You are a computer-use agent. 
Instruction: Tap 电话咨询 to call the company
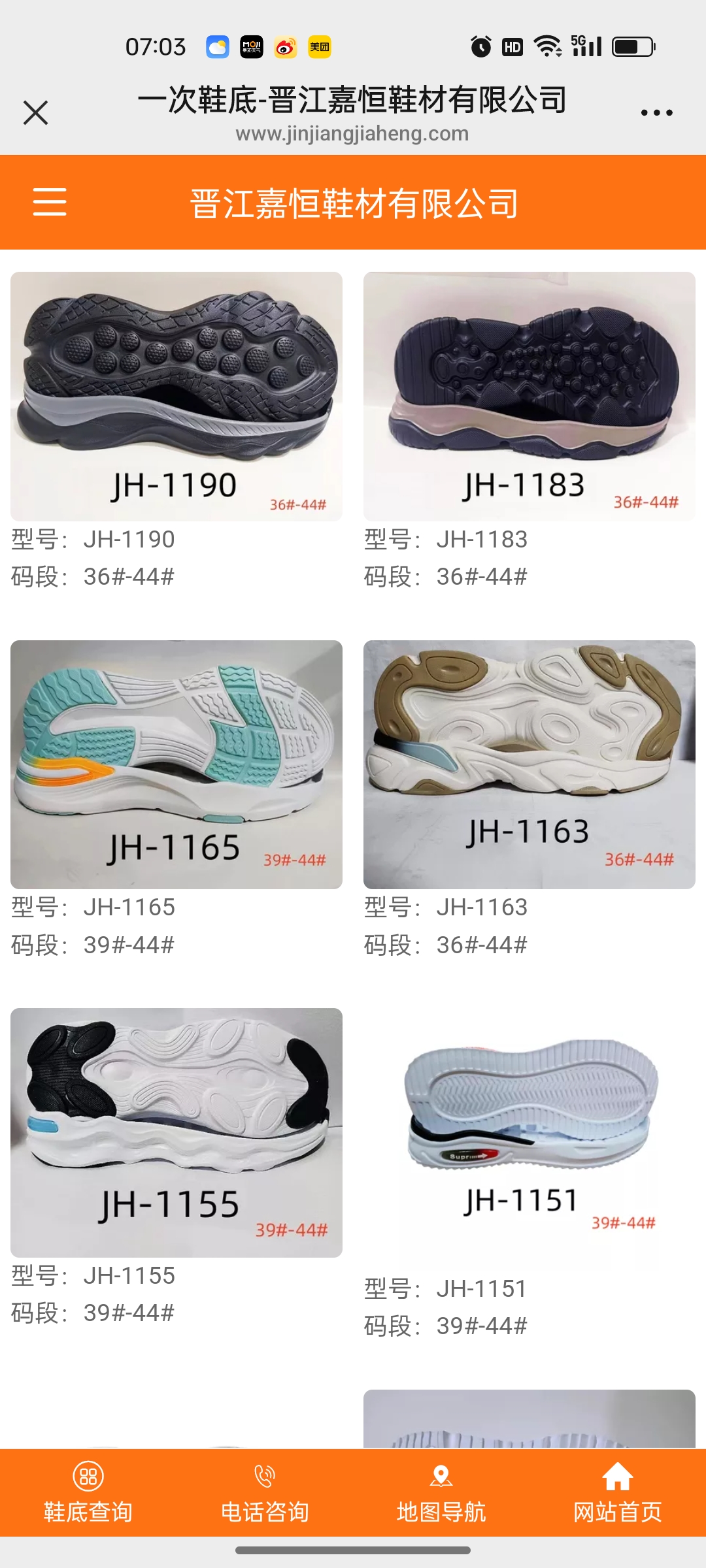265,1493
